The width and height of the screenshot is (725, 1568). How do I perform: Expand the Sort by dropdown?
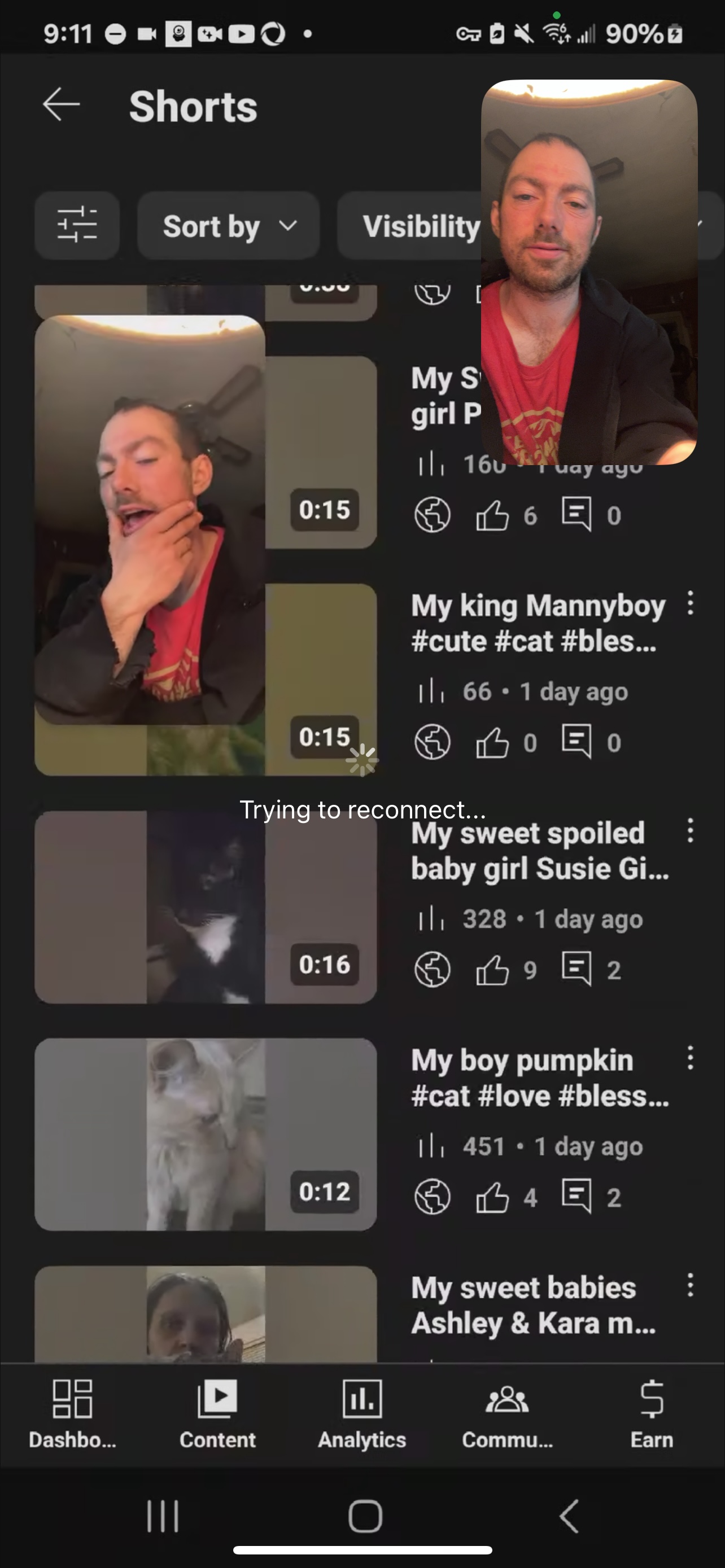coord(229,226)
